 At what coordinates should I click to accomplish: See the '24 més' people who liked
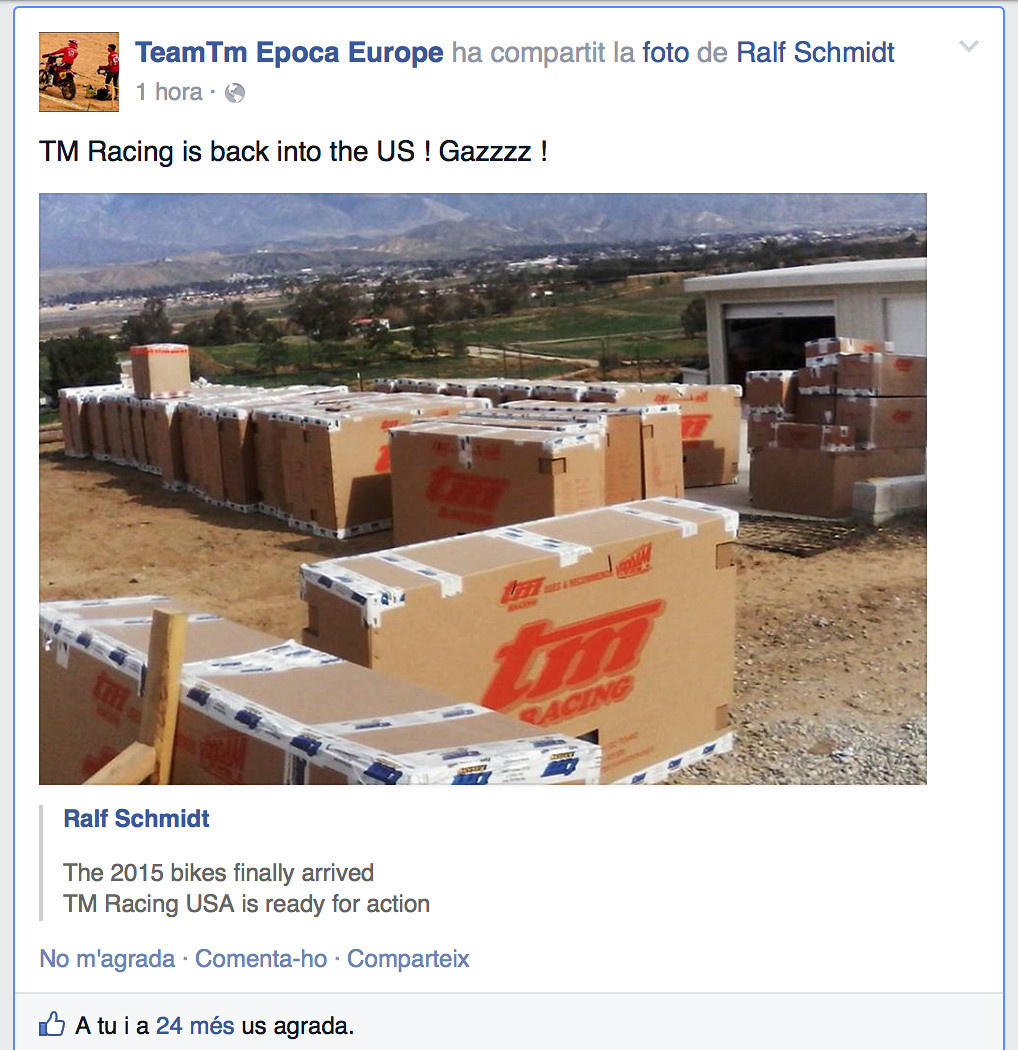pos(195,1026)
